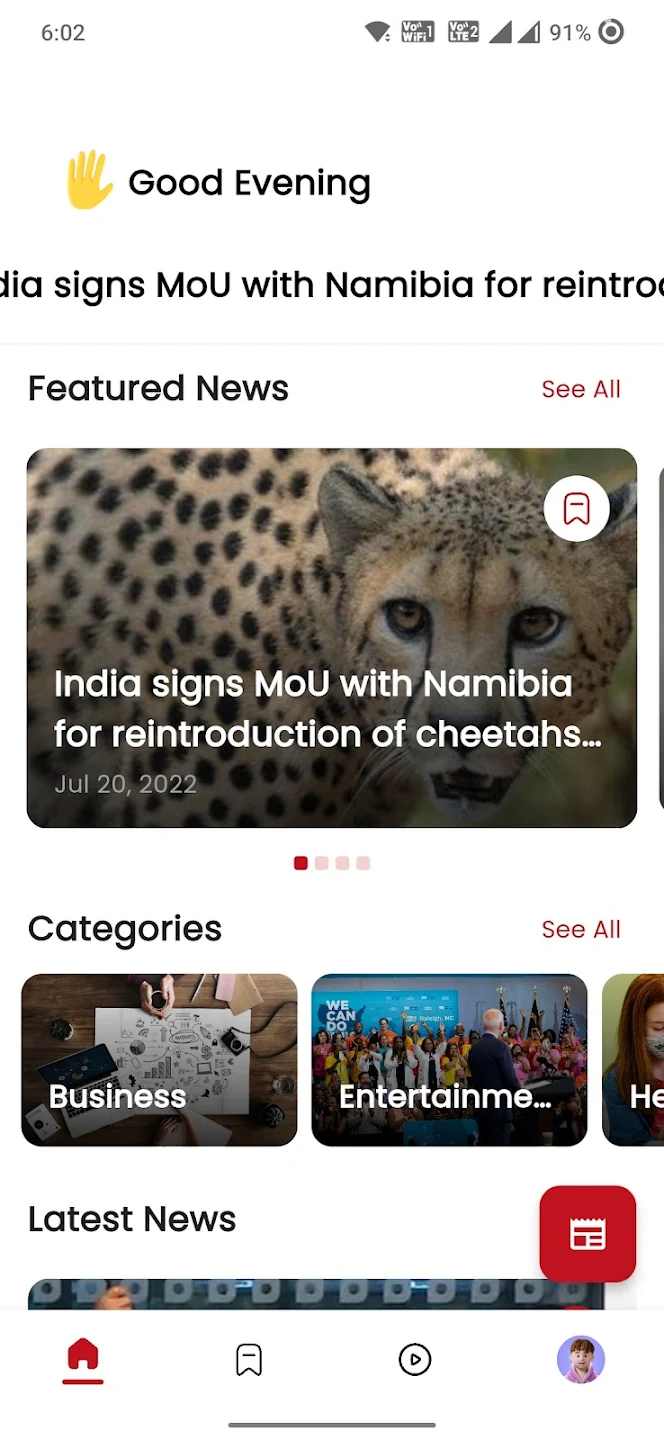Screen dimensions: 664x1440
Task: Switch to the Home tab
Action: coord(83,1358)
